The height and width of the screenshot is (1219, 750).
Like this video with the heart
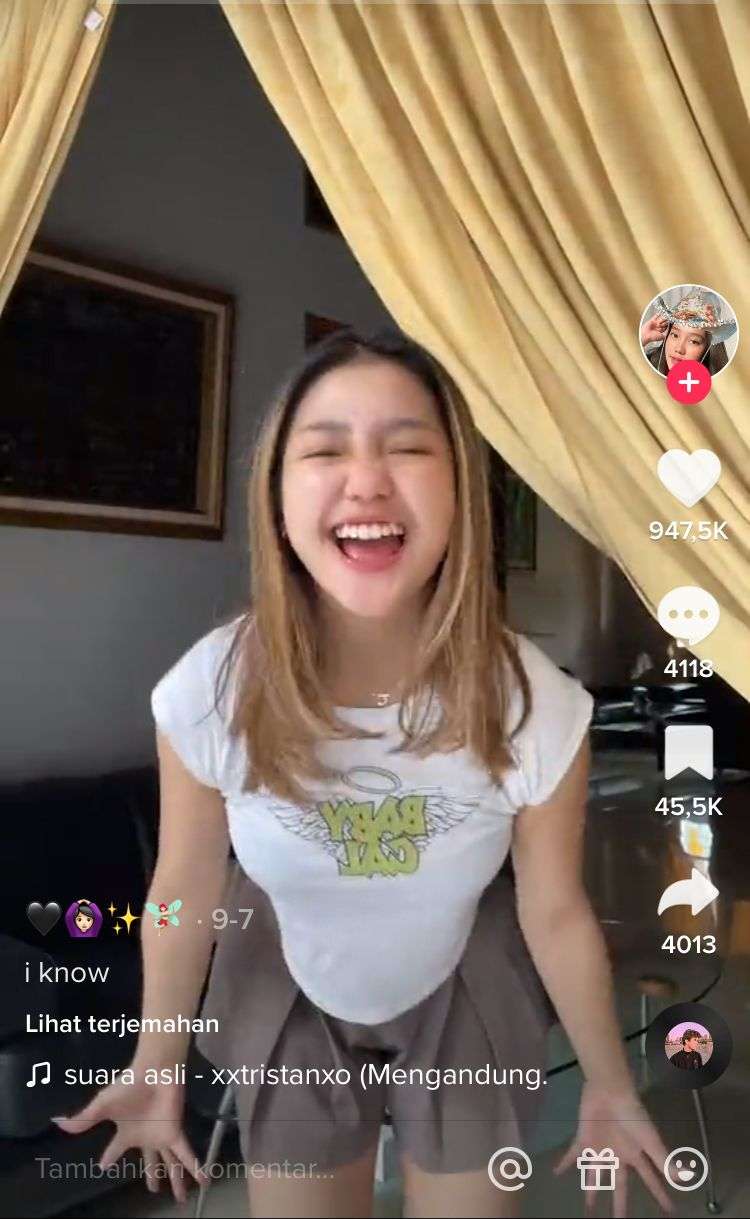coord(688,478)
